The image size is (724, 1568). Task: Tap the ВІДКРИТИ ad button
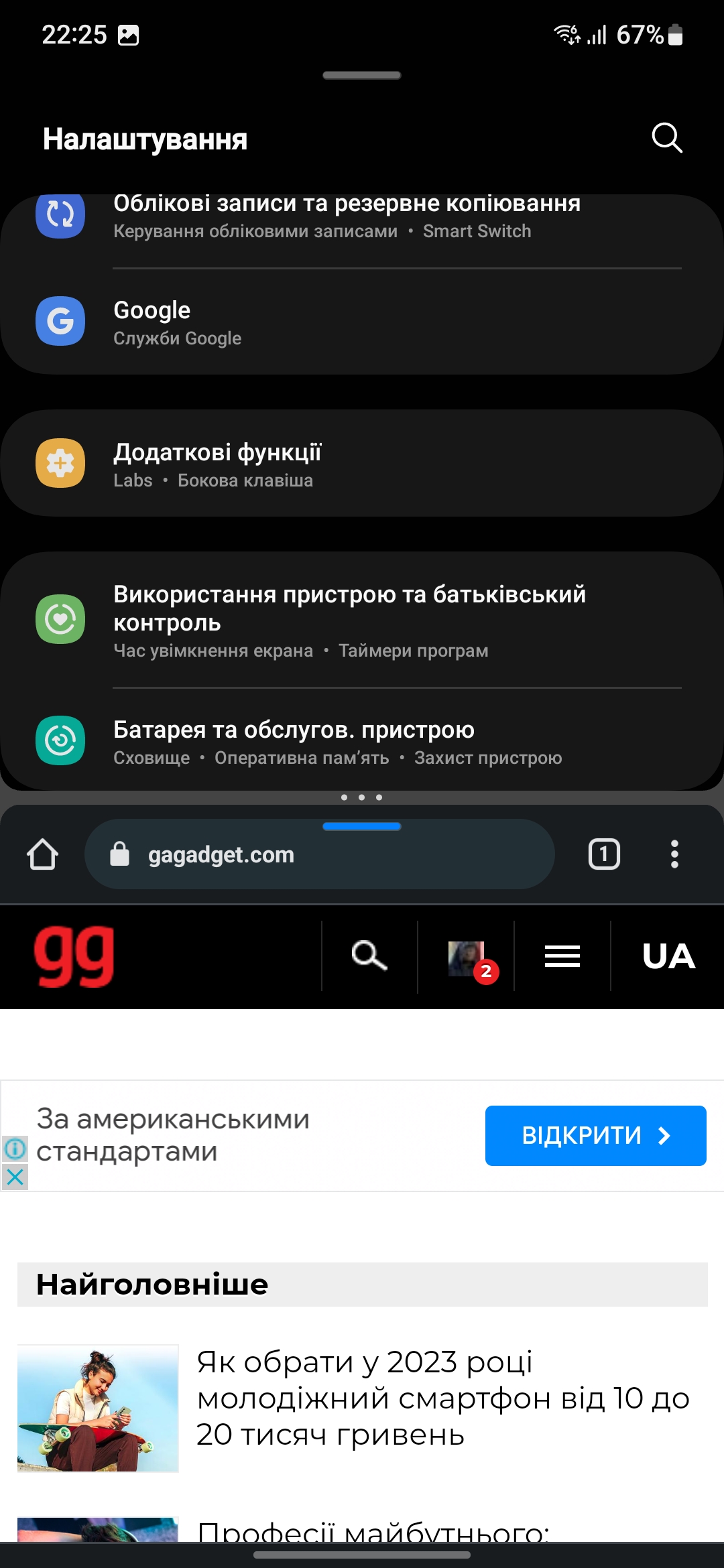coord(595,1136)
